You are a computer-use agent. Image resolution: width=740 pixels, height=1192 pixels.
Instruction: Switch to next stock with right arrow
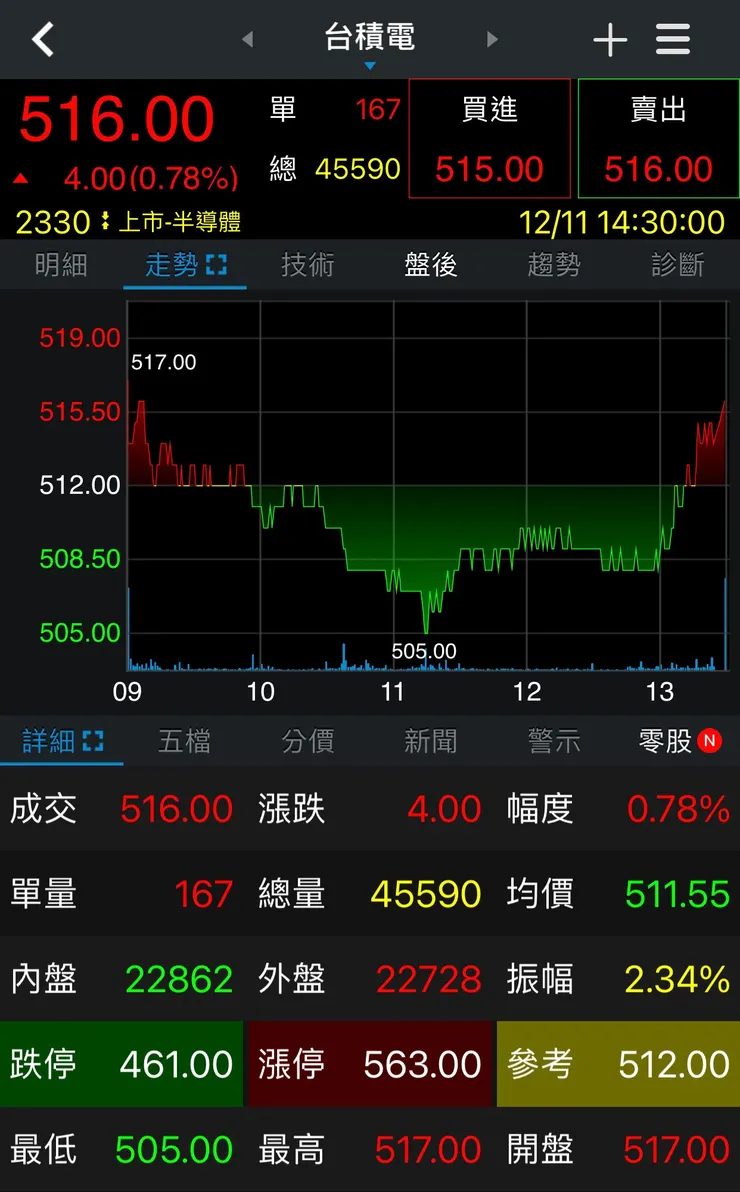(x=492, y=39)
